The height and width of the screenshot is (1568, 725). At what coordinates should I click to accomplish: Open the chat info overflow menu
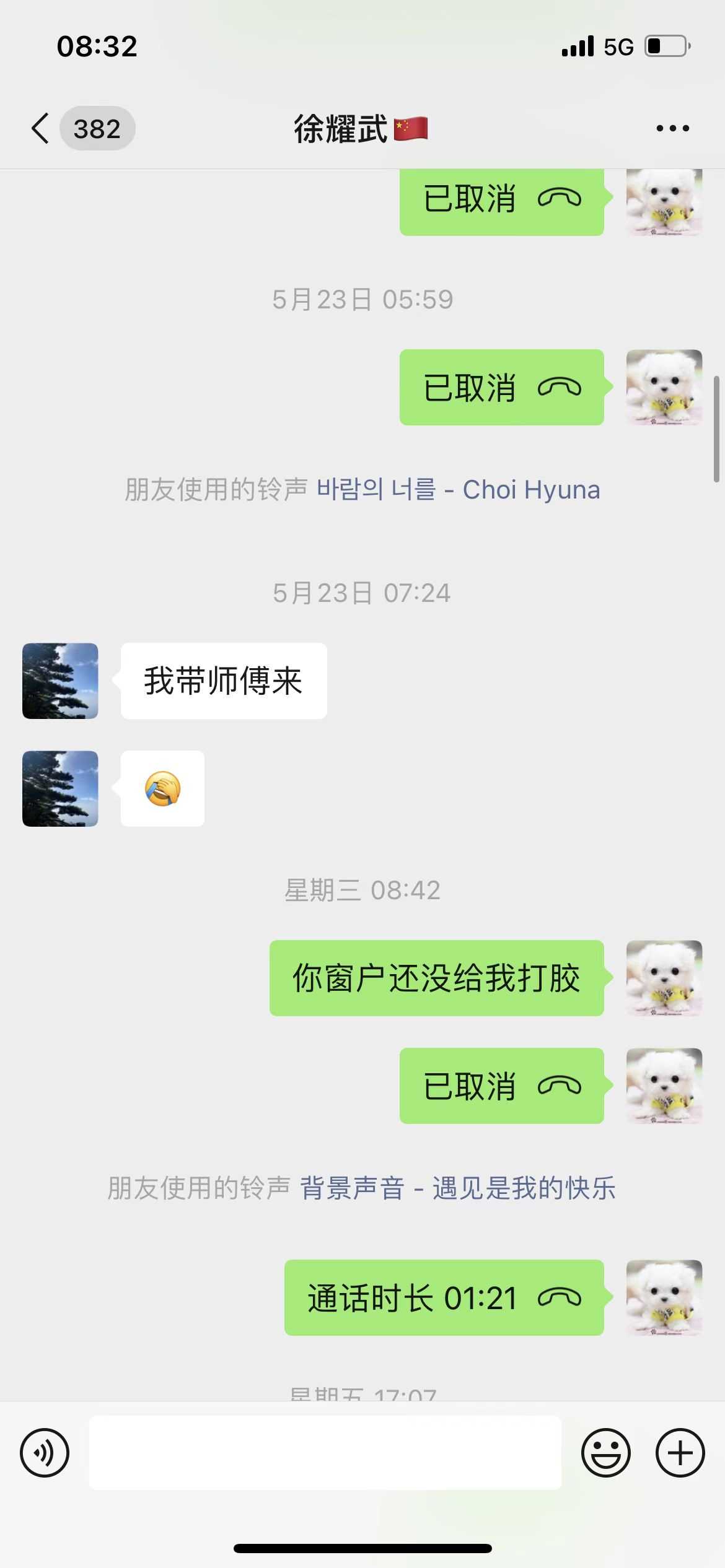click(x=672, y=129)
